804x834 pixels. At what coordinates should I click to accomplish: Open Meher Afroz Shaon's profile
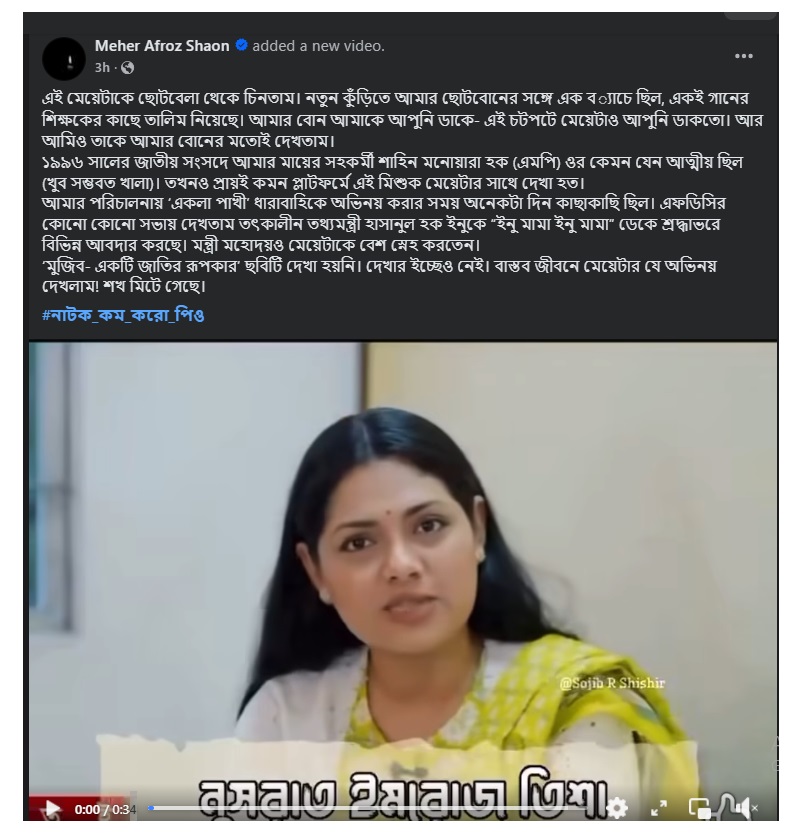pos(162,46)
